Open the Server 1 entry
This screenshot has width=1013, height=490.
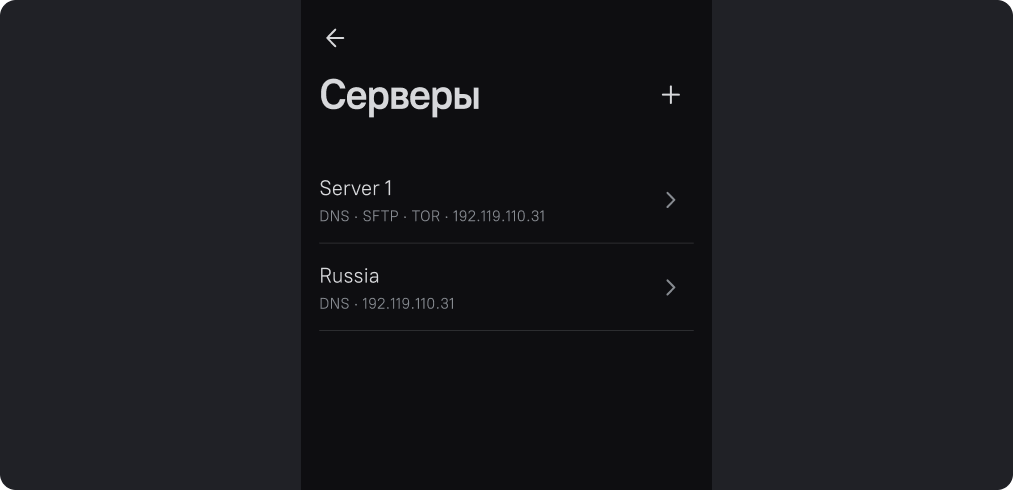pos(505,200)
